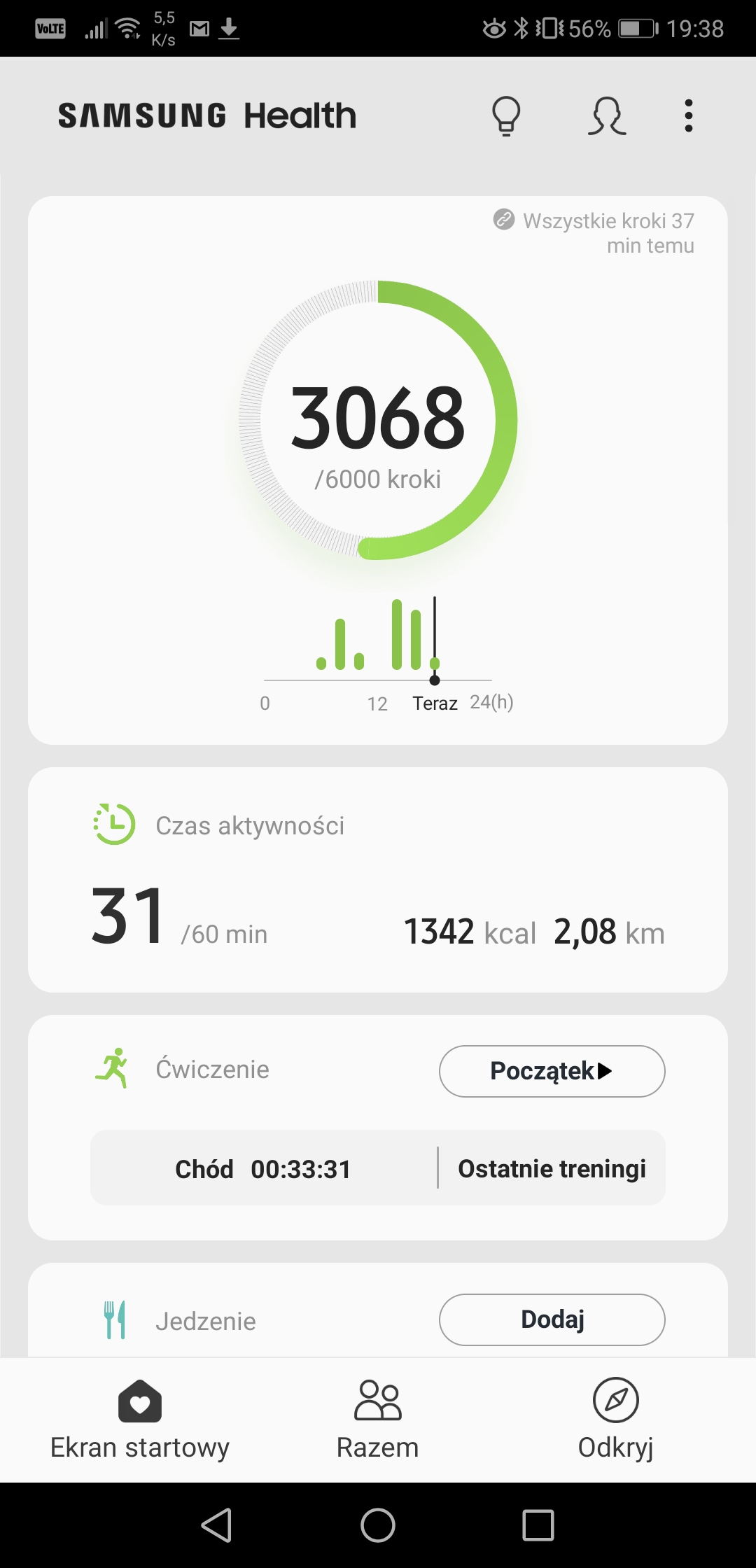Open the three-dot overflow menu
The image size is (756, 1568).
coord(689,115)
